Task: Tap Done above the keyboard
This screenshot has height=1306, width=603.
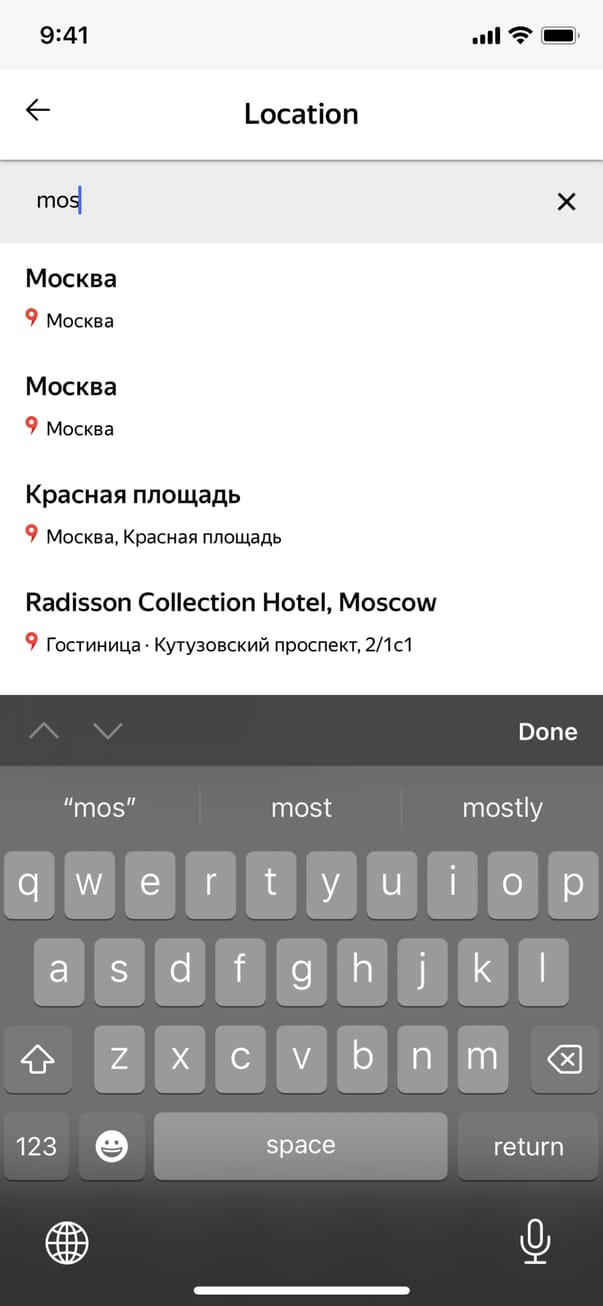Action: click(x=547, y=732)
